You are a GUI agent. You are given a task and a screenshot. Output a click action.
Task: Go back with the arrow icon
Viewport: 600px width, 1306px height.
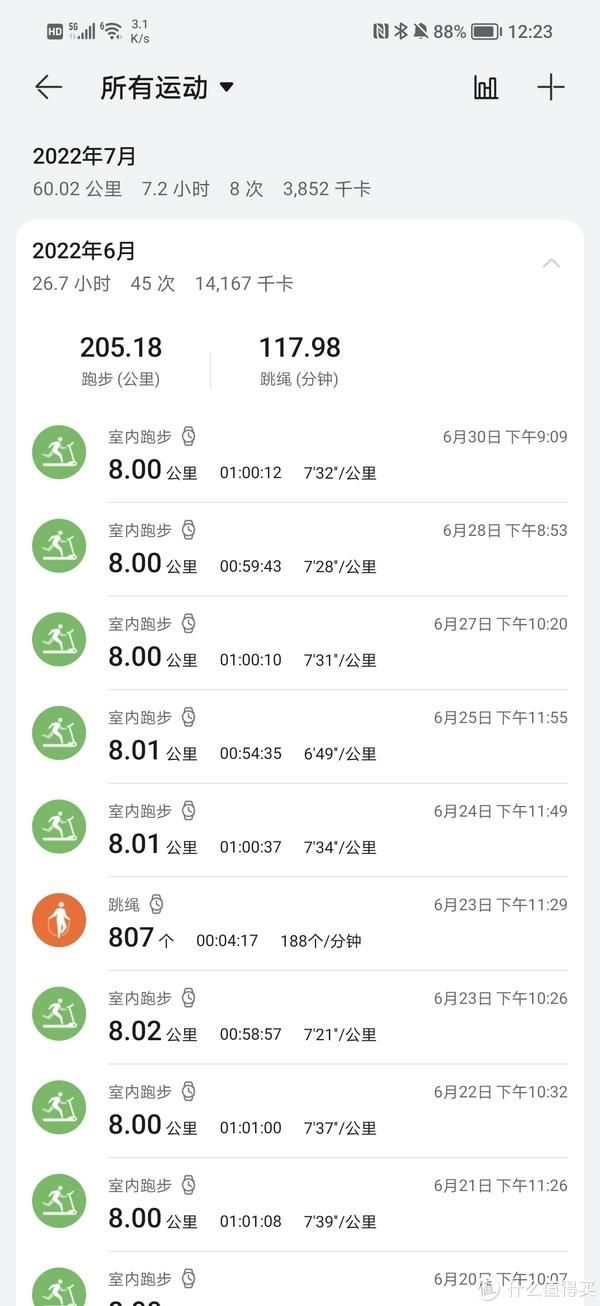pos(48,87)
